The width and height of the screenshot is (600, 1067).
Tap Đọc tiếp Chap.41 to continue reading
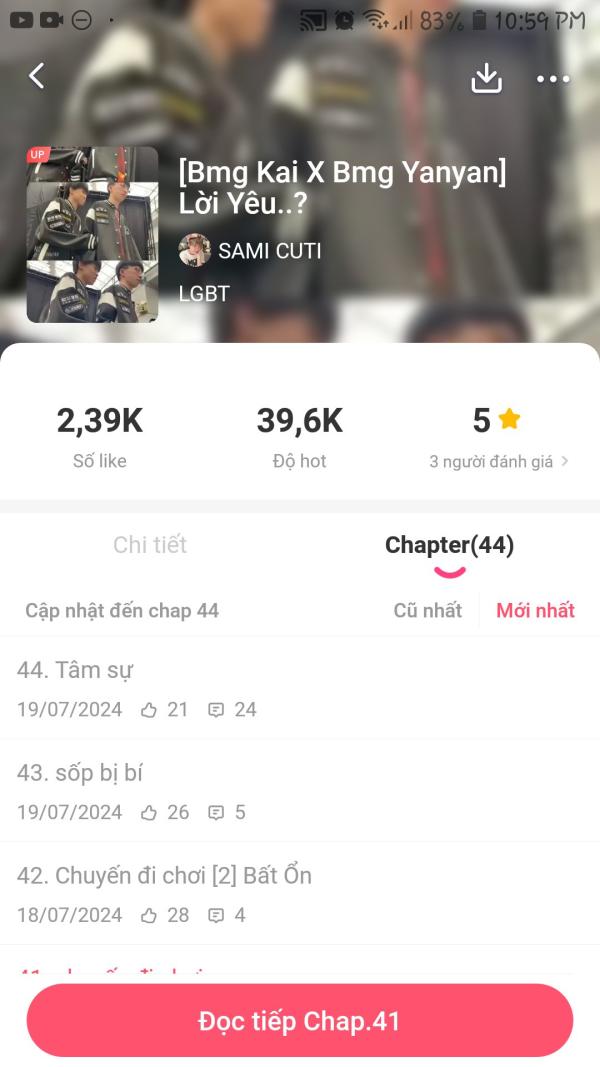(300, 1021)
